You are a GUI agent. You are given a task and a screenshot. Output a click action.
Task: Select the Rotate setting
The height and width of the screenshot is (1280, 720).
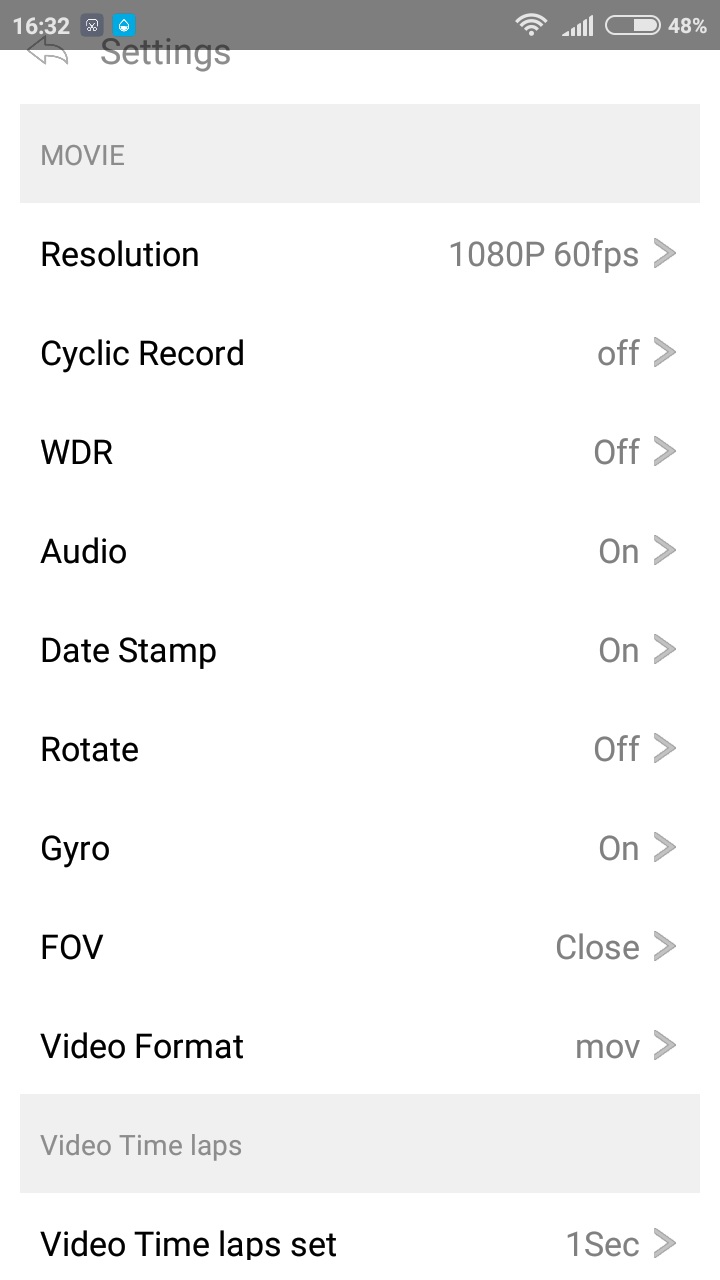[x=360, y=749]
